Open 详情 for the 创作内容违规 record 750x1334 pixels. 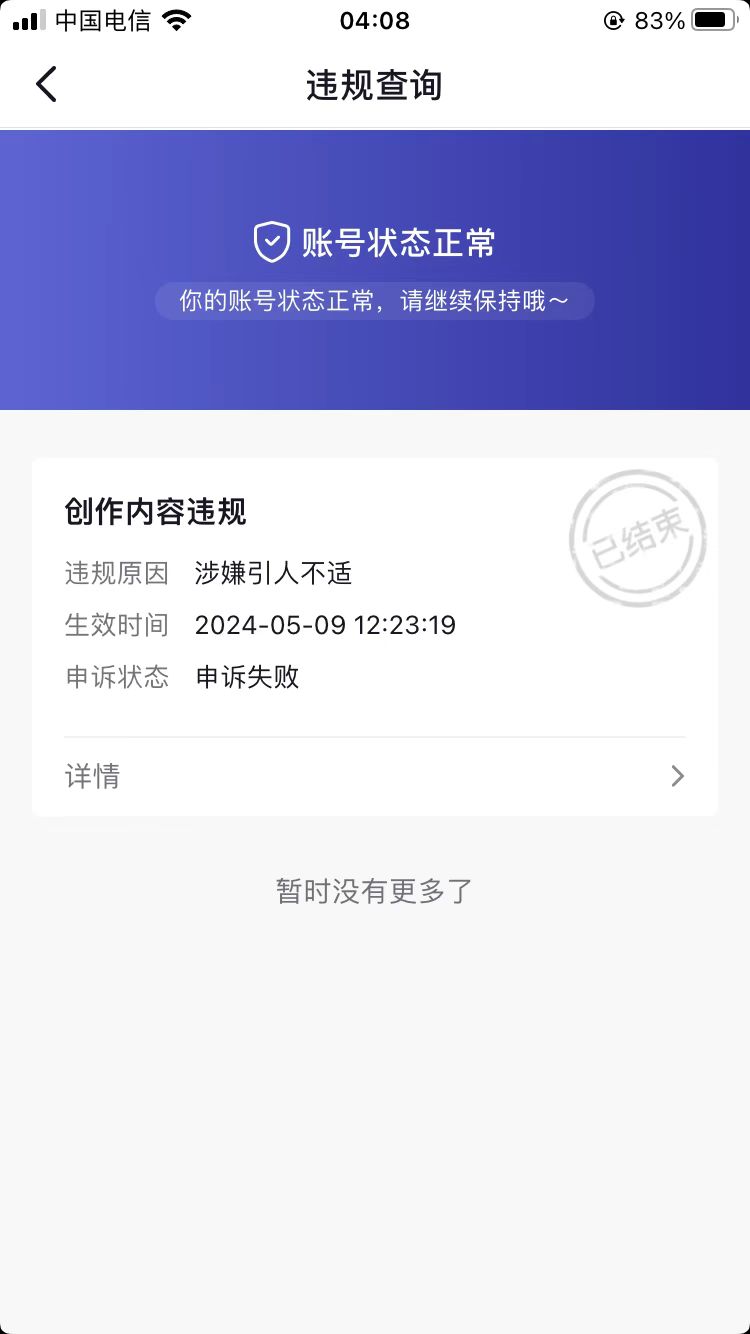375,776
